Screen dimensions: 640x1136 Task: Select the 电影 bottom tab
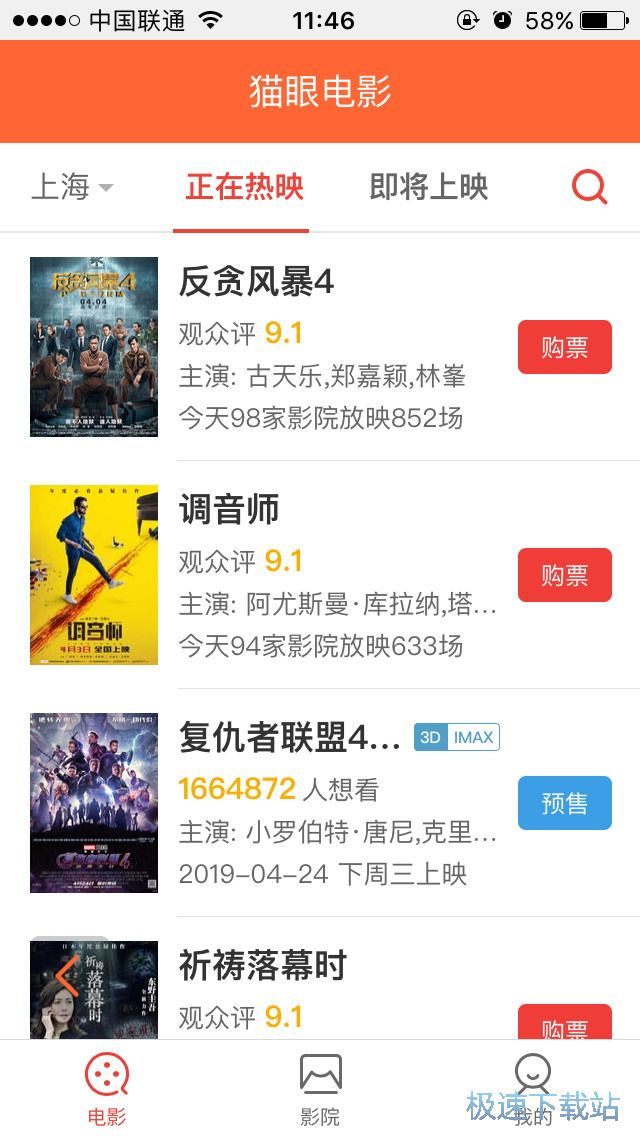point(107,1088)
